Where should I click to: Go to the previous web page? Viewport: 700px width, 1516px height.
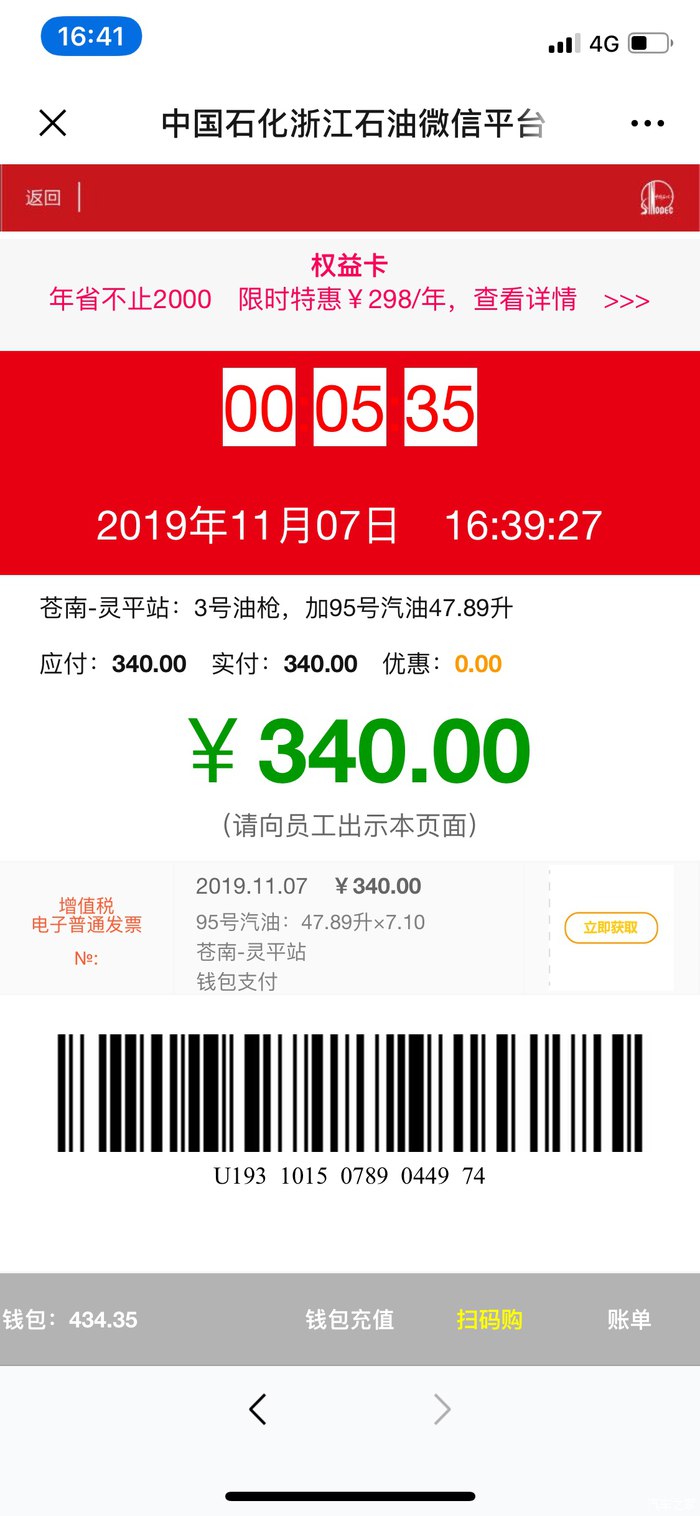(258, 1409)
